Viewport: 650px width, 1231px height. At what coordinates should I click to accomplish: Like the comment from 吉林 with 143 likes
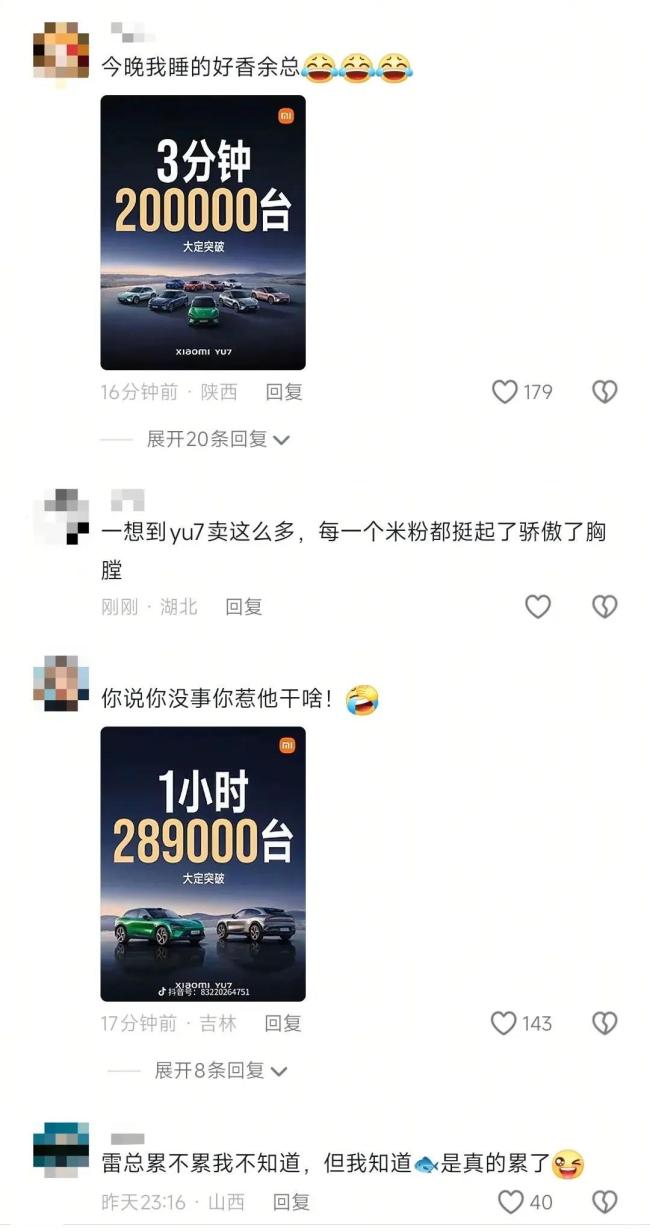pyautogui.click(x=505, y=1023)
